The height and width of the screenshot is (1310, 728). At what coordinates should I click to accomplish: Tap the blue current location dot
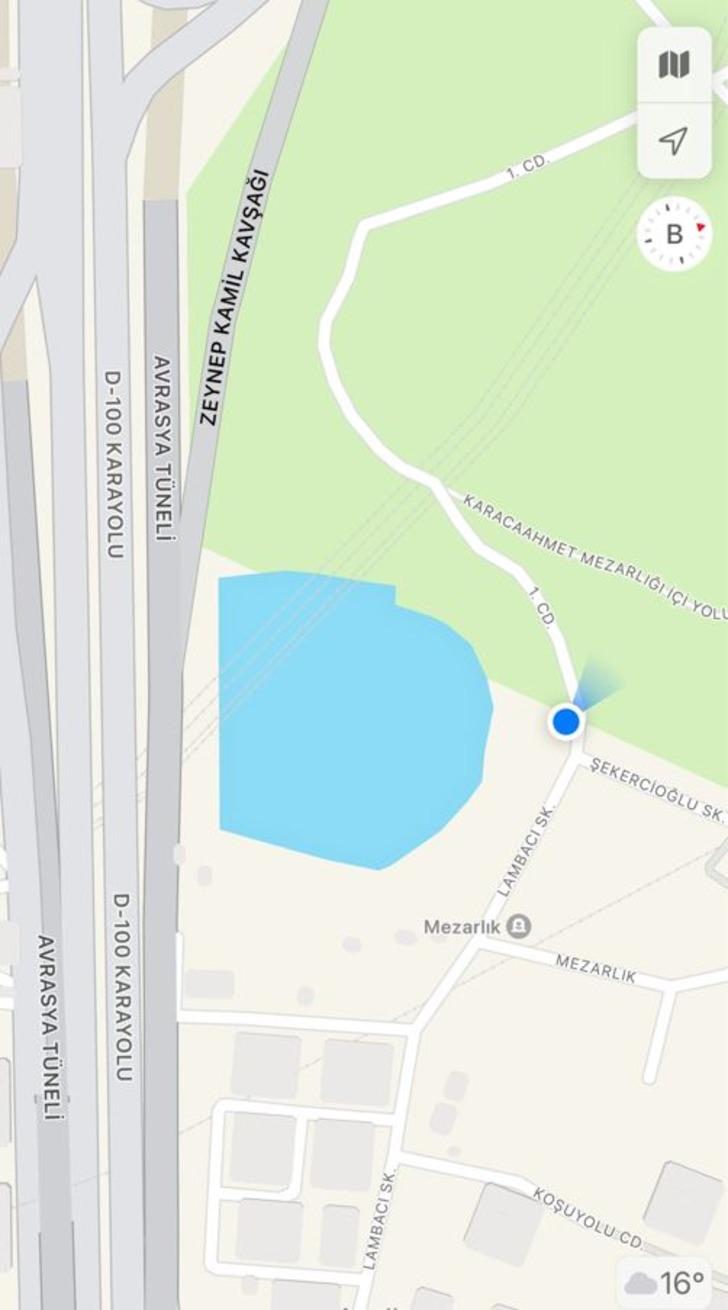click(x=566, y=721)
